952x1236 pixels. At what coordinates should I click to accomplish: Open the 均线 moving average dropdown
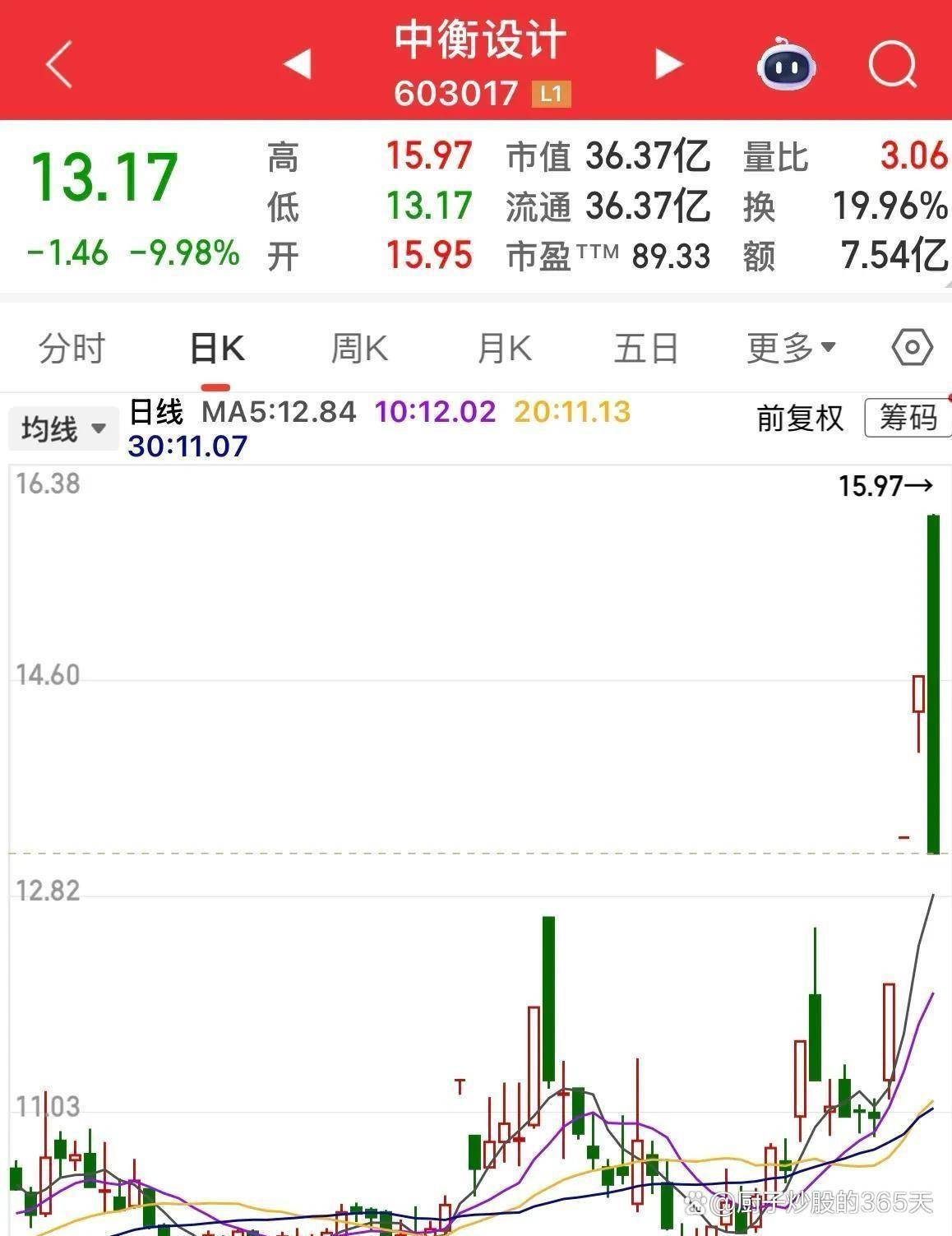click(x=62, y=428)
